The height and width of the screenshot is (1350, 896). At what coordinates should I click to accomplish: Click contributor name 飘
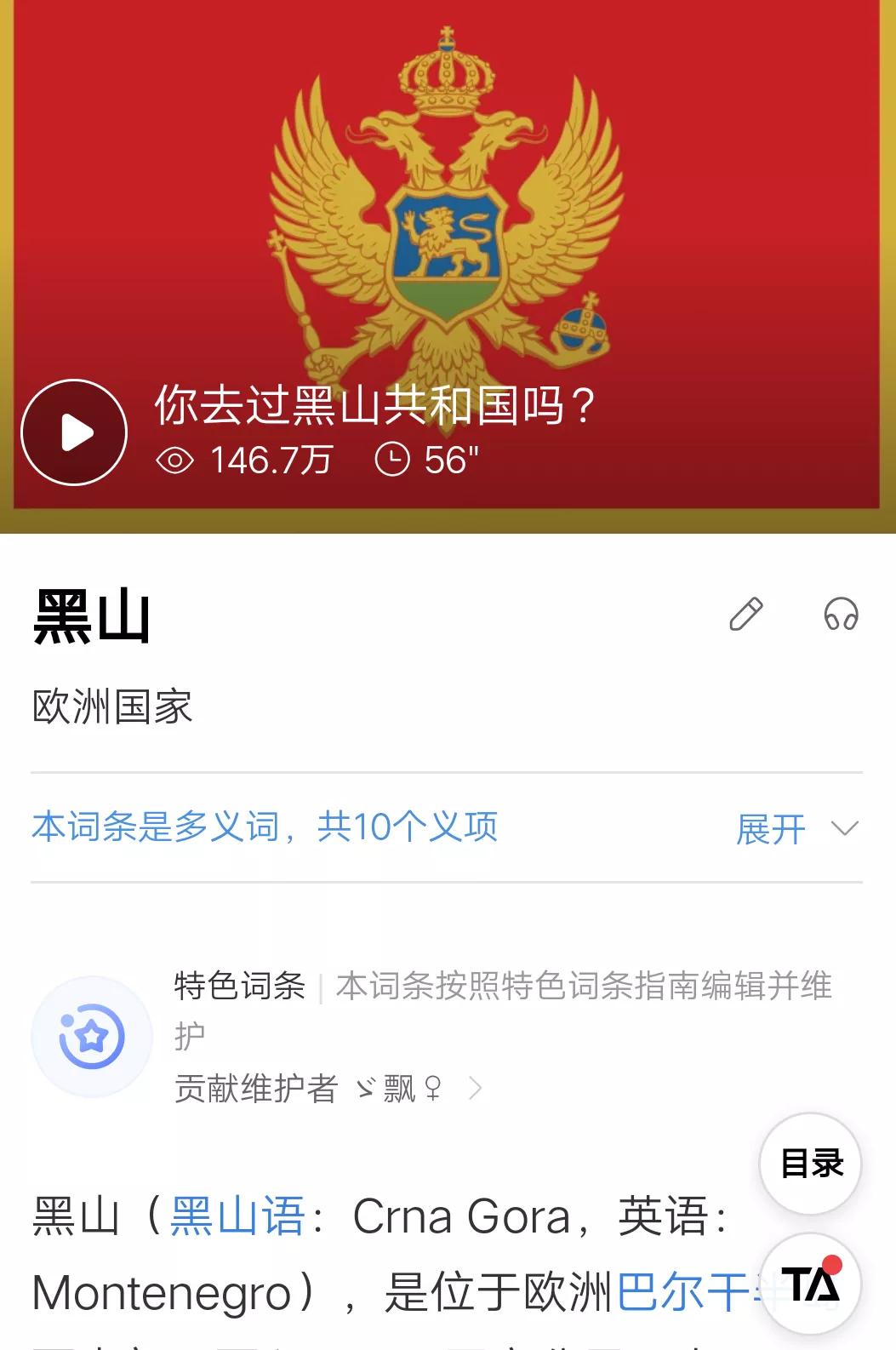(x=404, y=1088)
